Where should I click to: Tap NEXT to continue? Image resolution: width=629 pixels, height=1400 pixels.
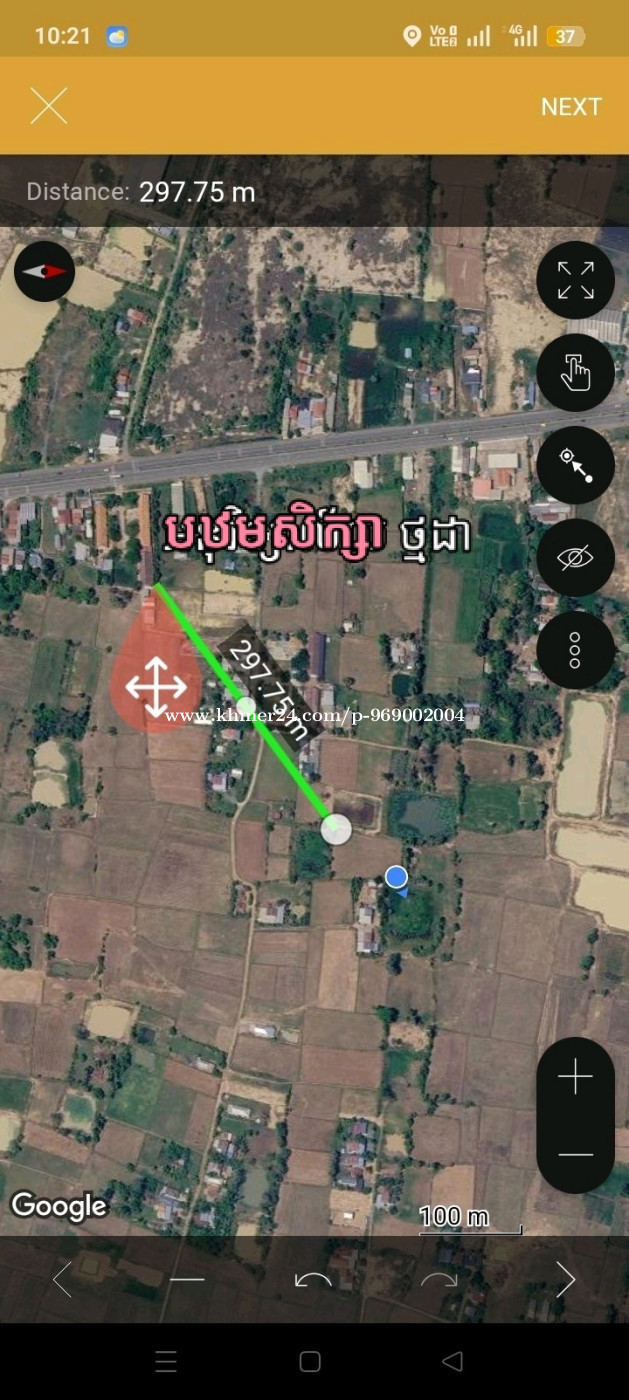pos(571,107)
